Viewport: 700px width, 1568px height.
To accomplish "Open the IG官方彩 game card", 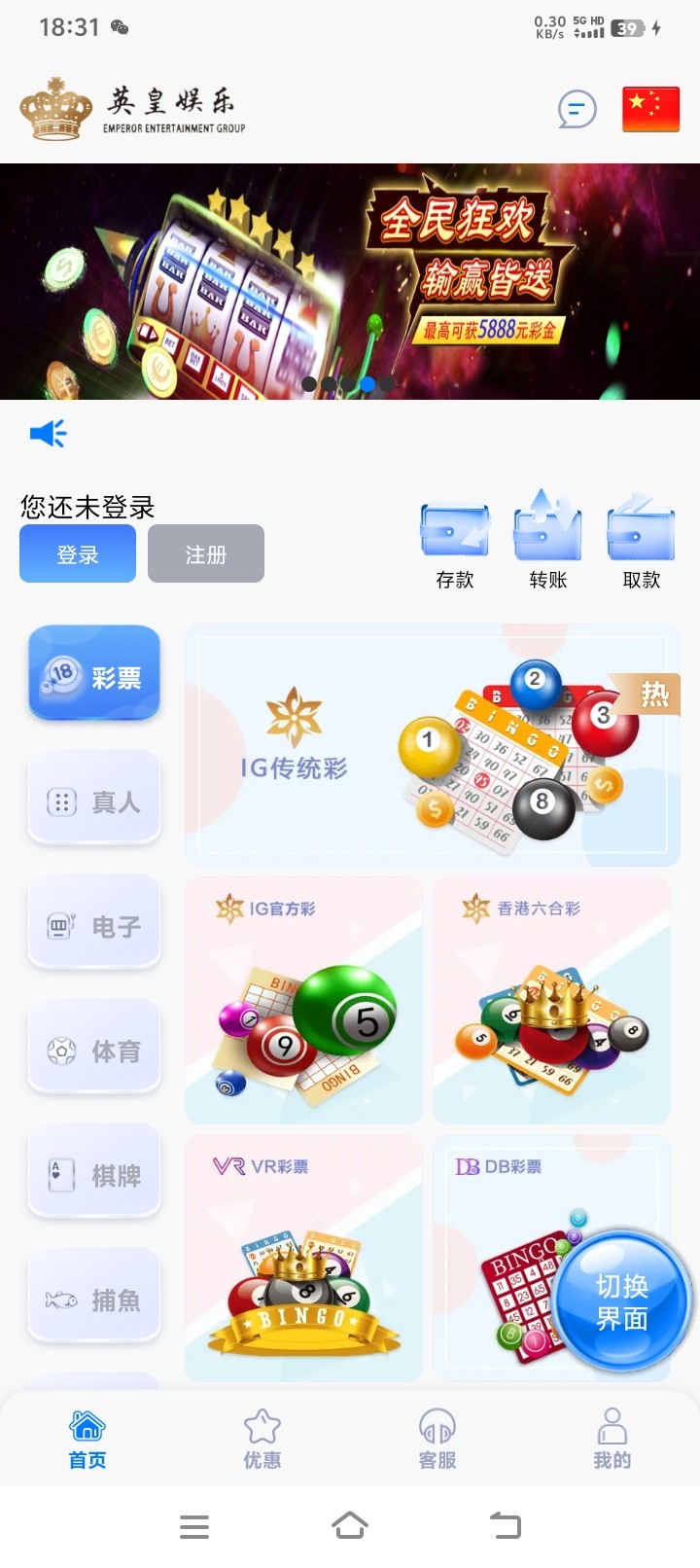I will [303, 1000].
